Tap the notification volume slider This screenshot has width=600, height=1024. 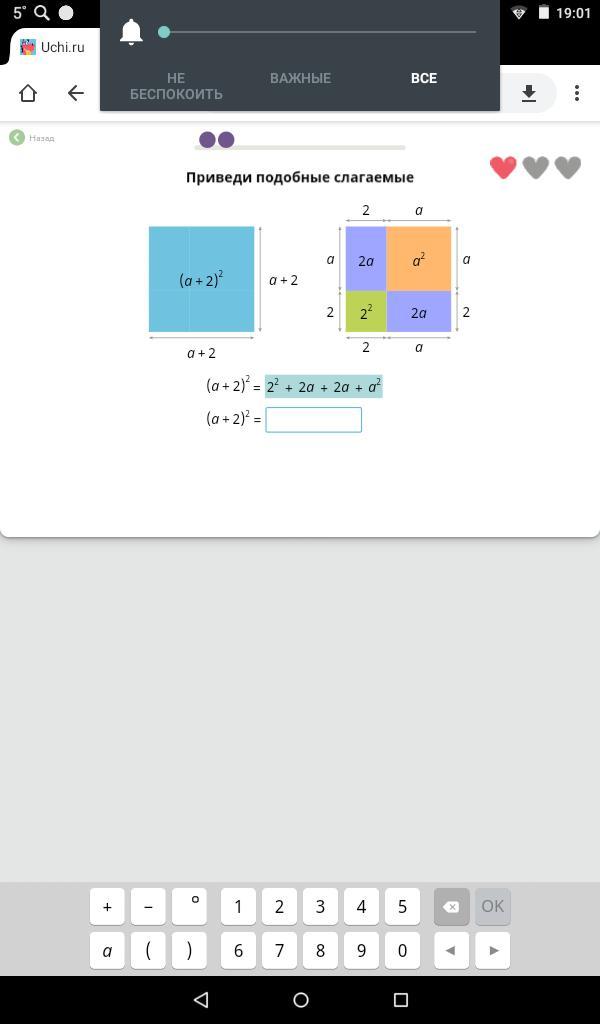pos(320,32)
